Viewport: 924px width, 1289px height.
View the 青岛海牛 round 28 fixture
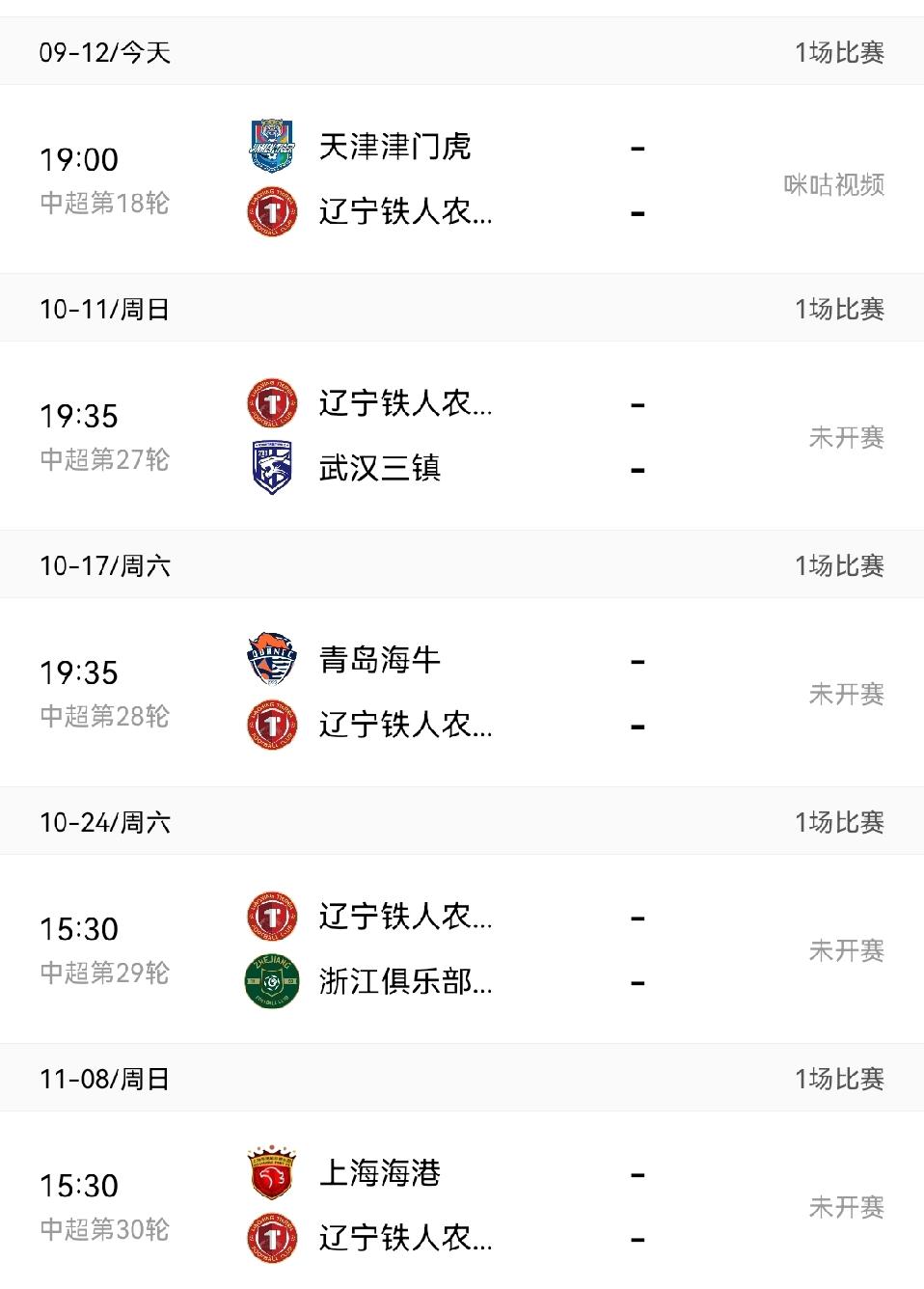[x=462, y=692]
